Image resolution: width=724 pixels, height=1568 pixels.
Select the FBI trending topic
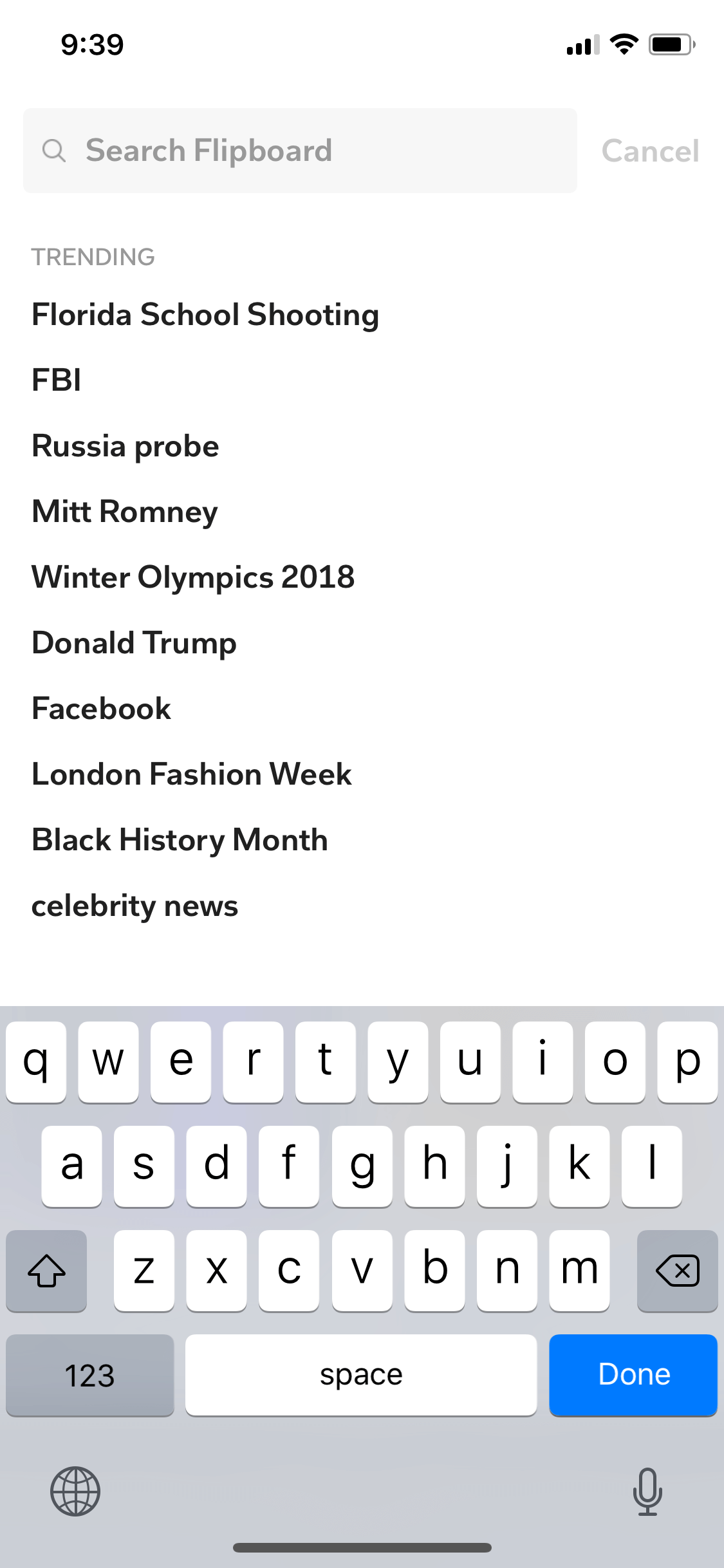[57, 380]
